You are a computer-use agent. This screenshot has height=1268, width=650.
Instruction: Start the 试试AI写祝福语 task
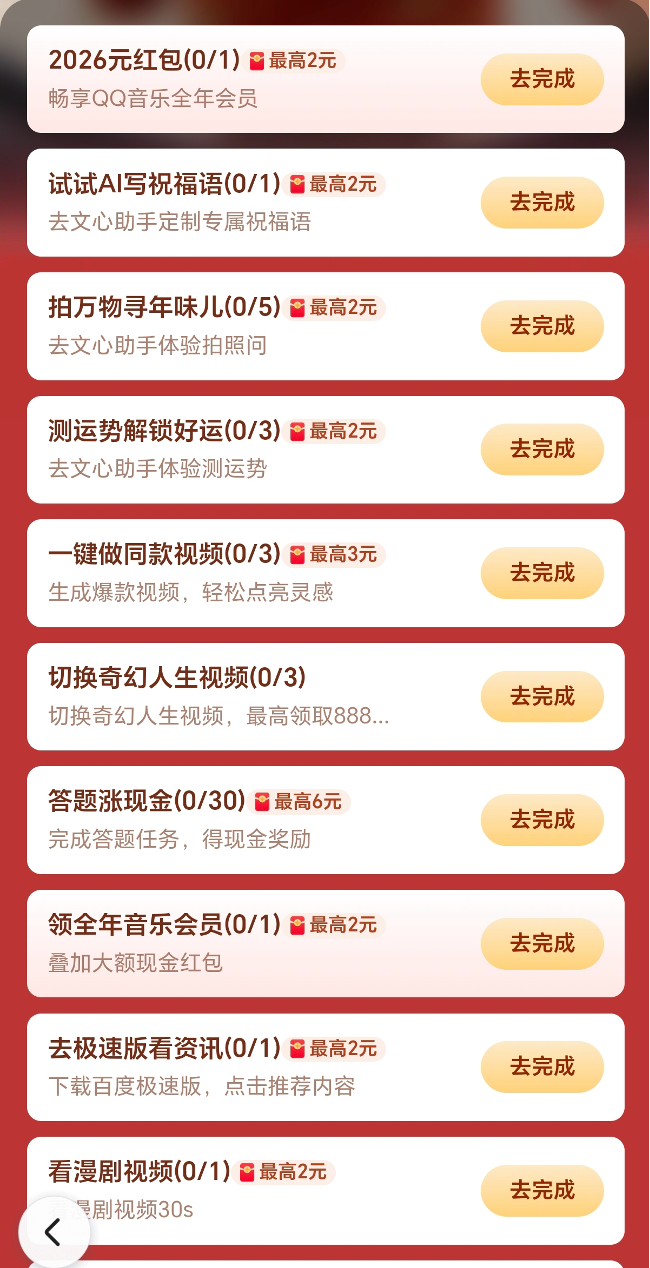(542, 202)
